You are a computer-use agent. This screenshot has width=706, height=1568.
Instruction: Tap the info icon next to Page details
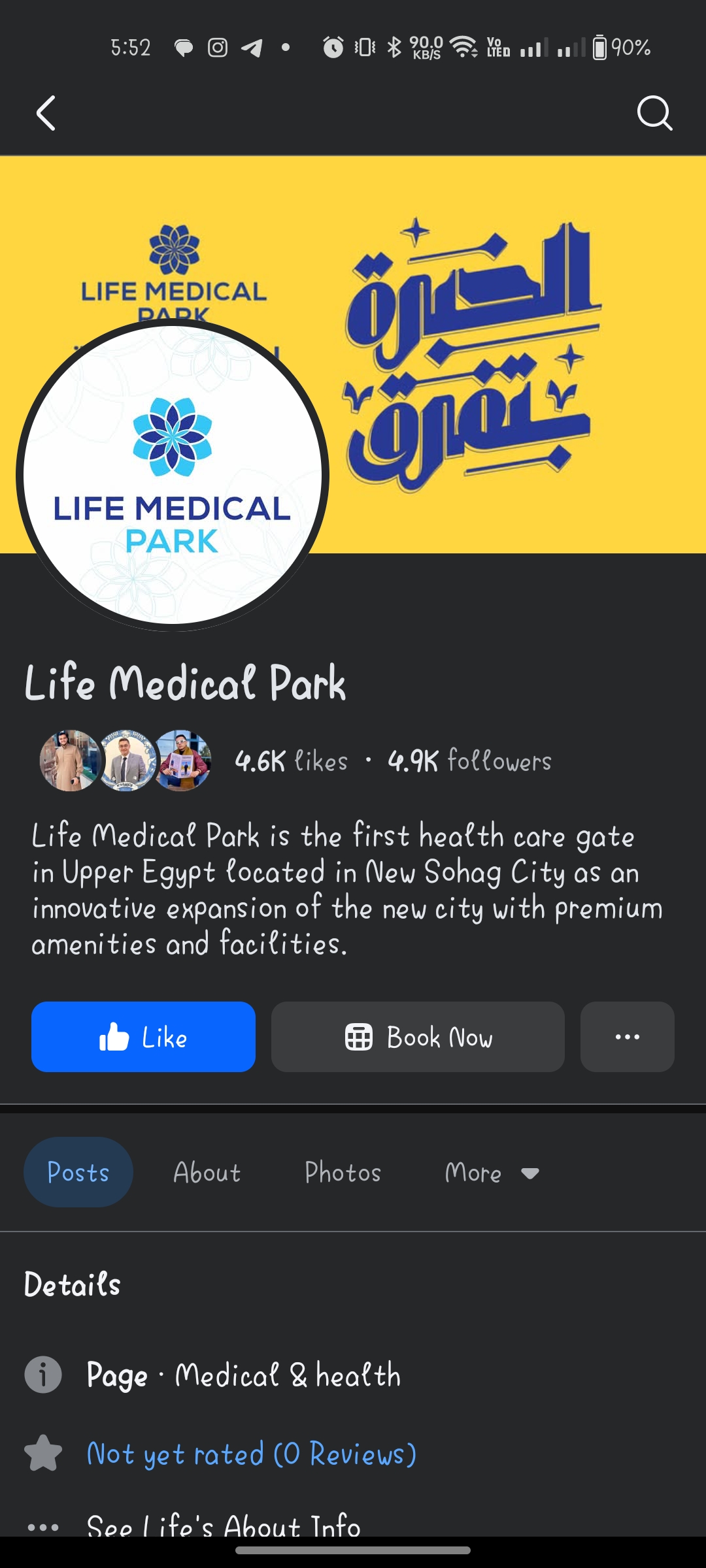pos(42,1374)
